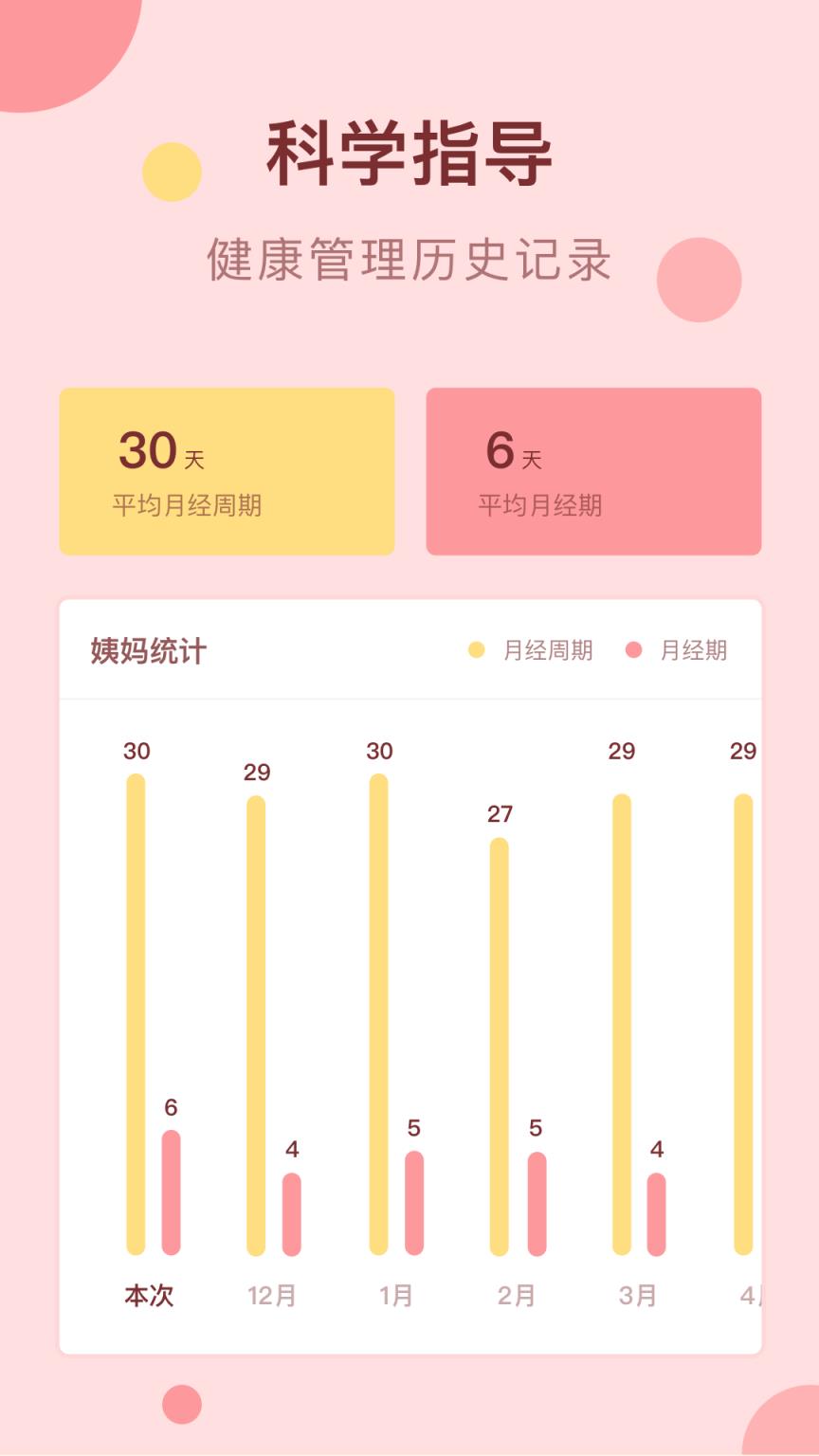Select the pink 6天 average period card

[x=594, y=471]
